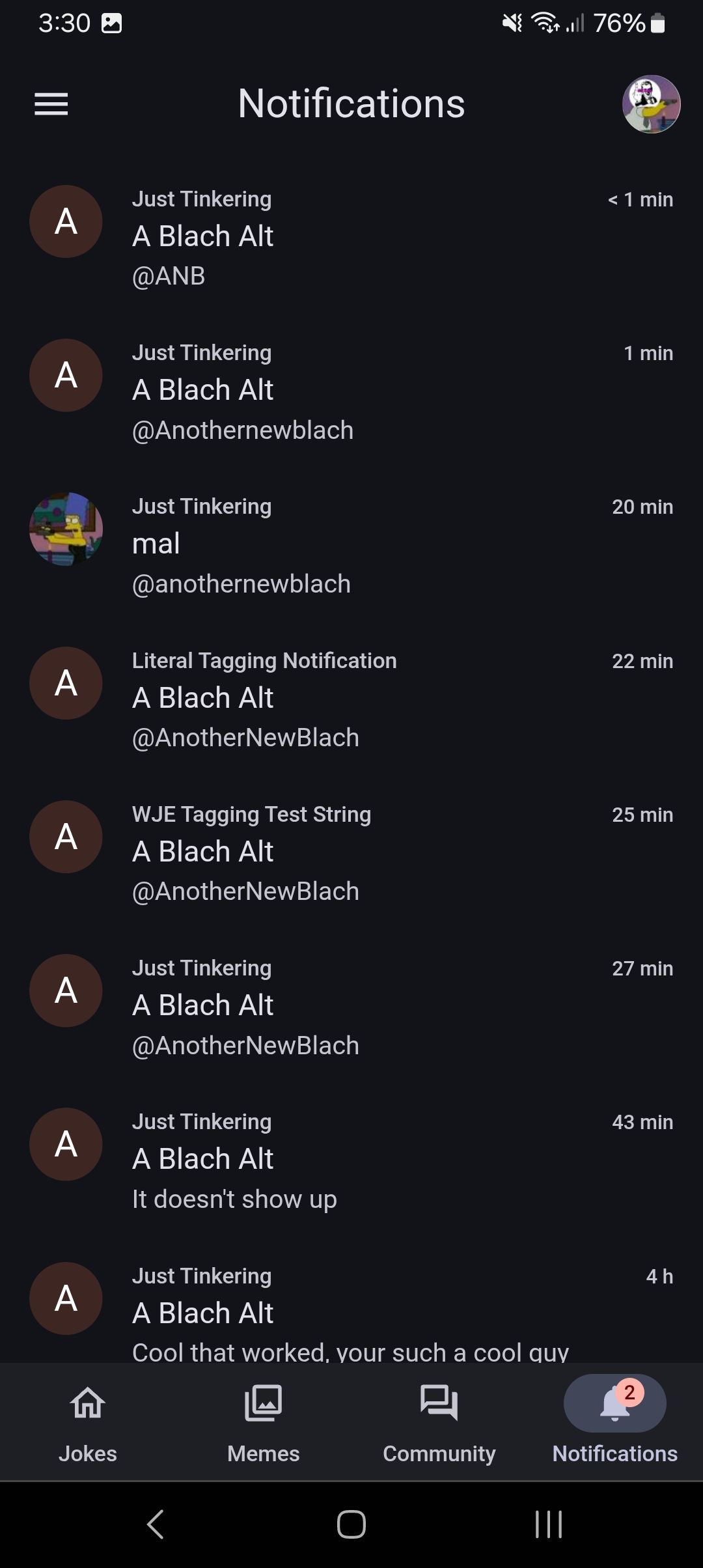
Task: Switch to the Jokes tab
Action: point(88,1422)
